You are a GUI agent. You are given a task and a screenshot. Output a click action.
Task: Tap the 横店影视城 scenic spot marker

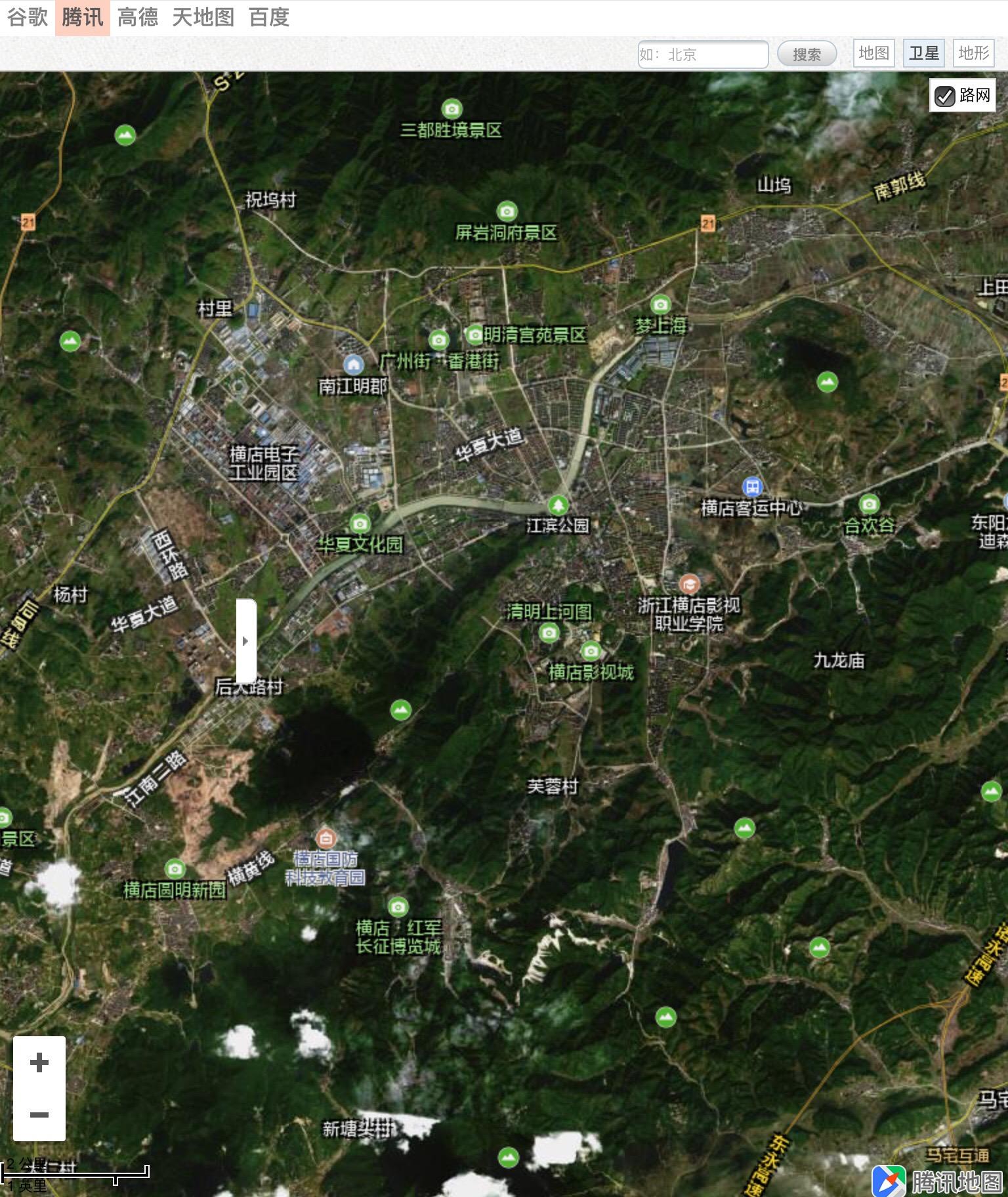(x=591, y=652)
